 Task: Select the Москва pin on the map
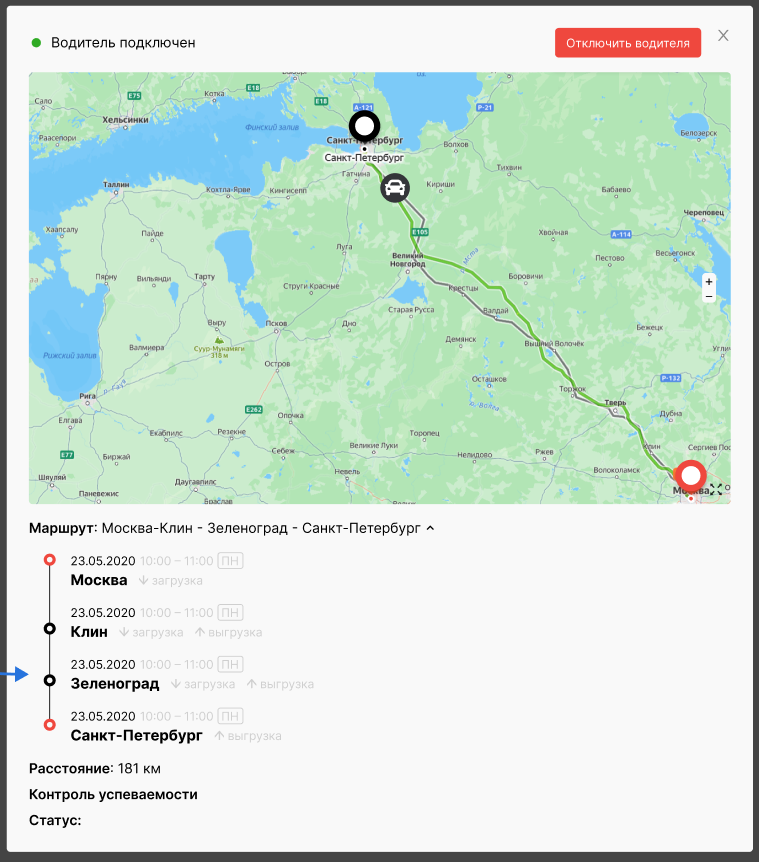coord(690,474)
